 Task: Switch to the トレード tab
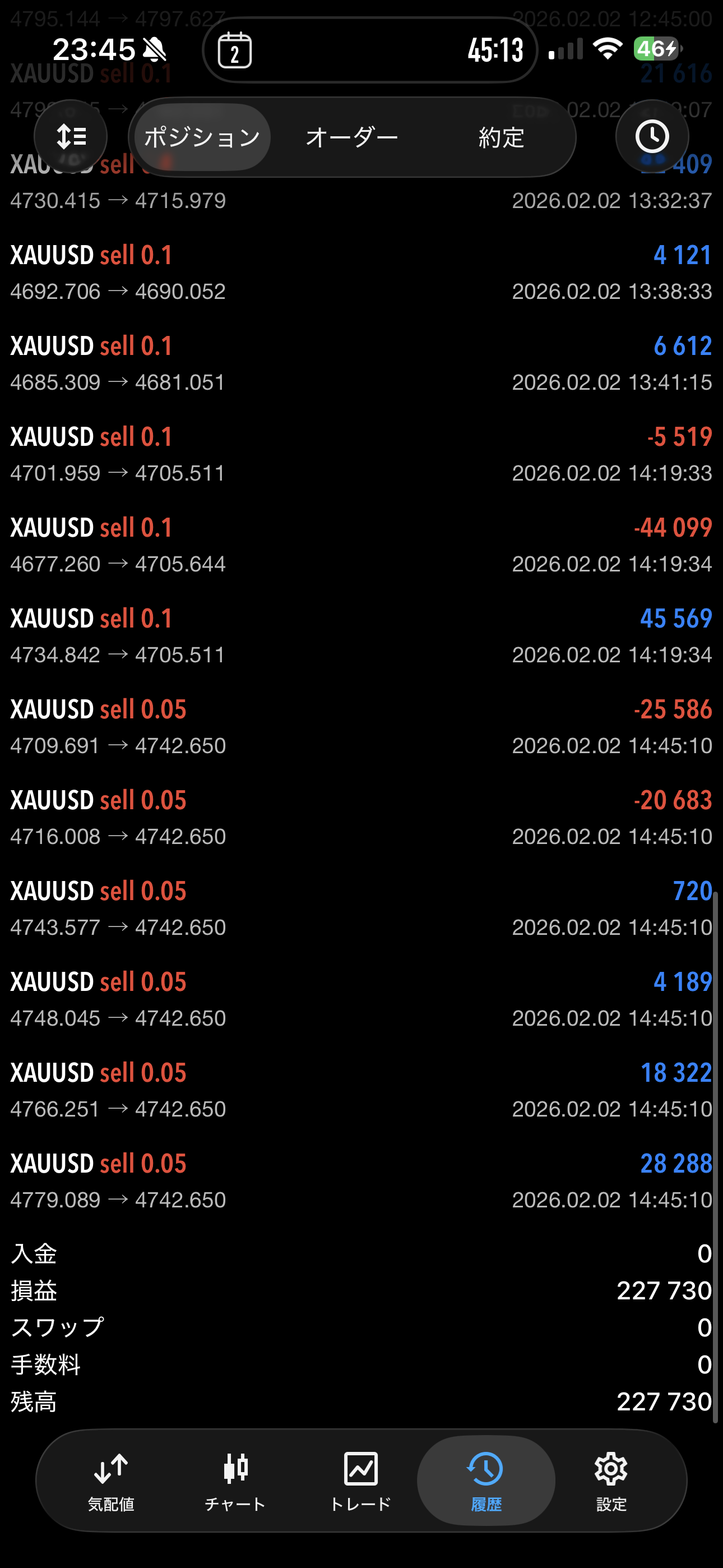(x=360, y=1481)
